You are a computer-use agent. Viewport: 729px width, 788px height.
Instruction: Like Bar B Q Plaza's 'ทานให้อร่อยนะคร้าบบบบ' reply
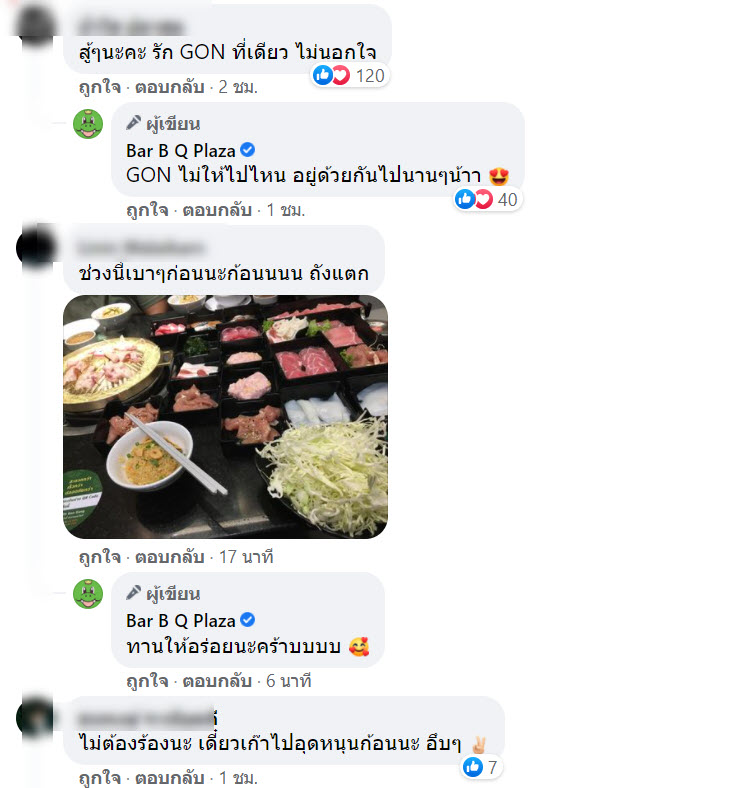(146, 681)
